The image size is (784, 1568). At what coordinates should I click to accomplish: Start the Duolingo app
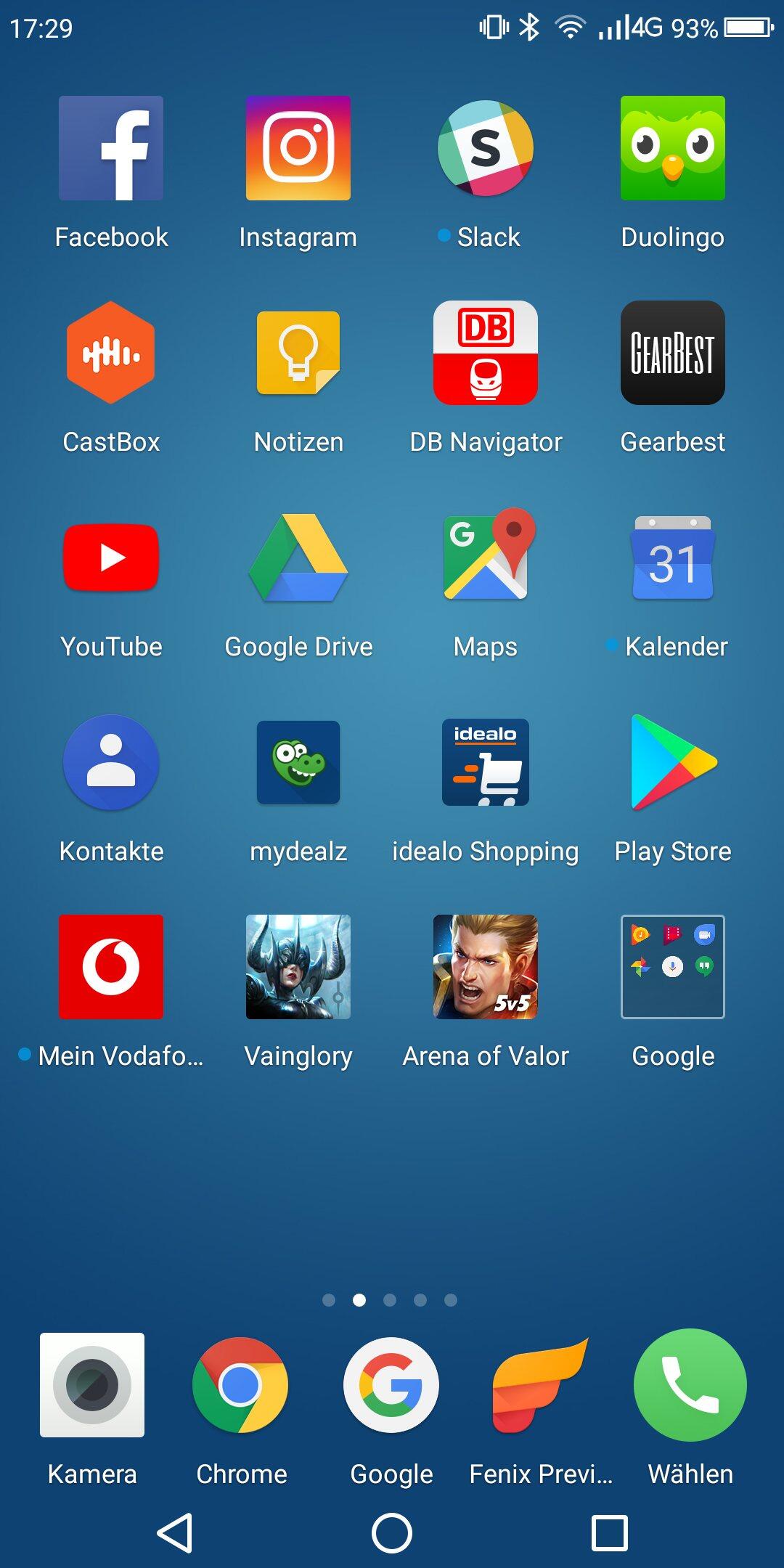click(673, 149)
